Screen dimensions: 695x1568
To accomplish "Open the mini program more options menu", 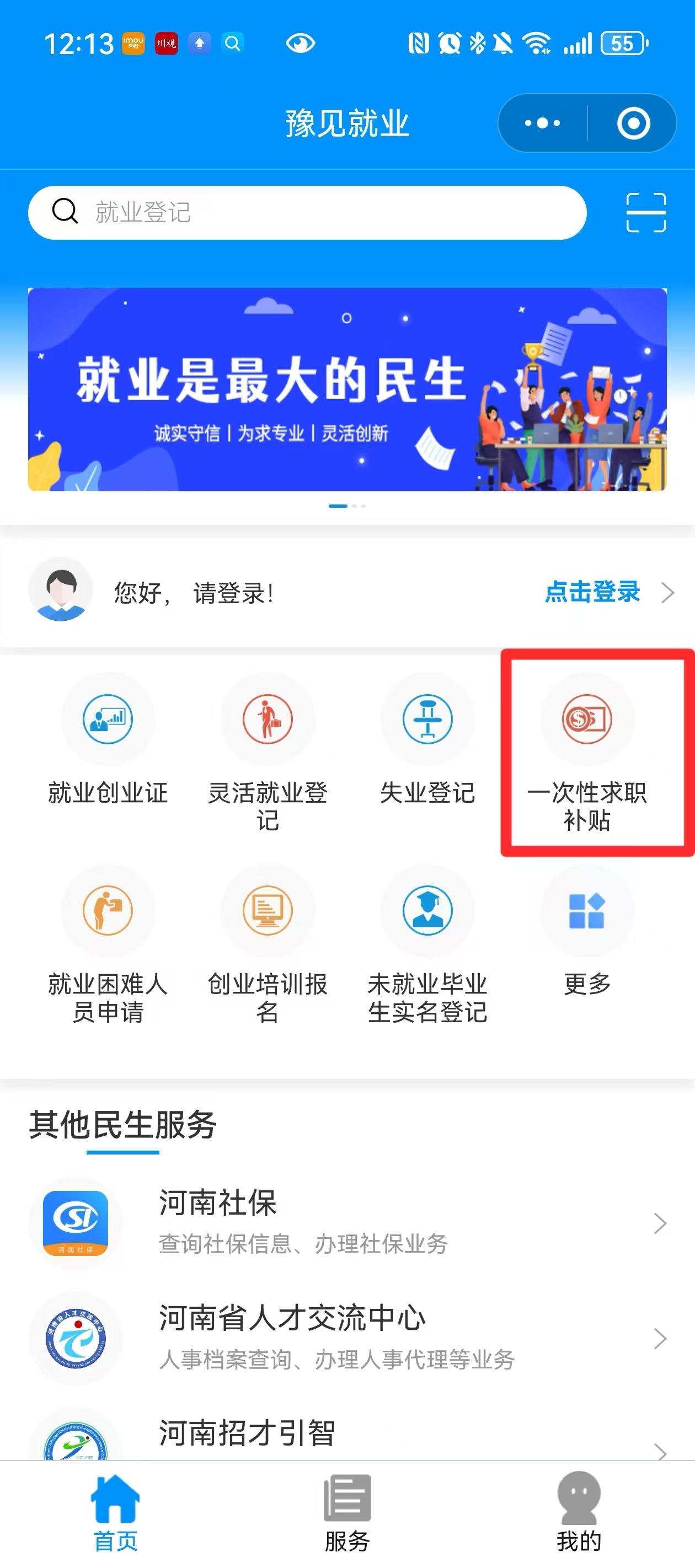I will click(542, 123).
